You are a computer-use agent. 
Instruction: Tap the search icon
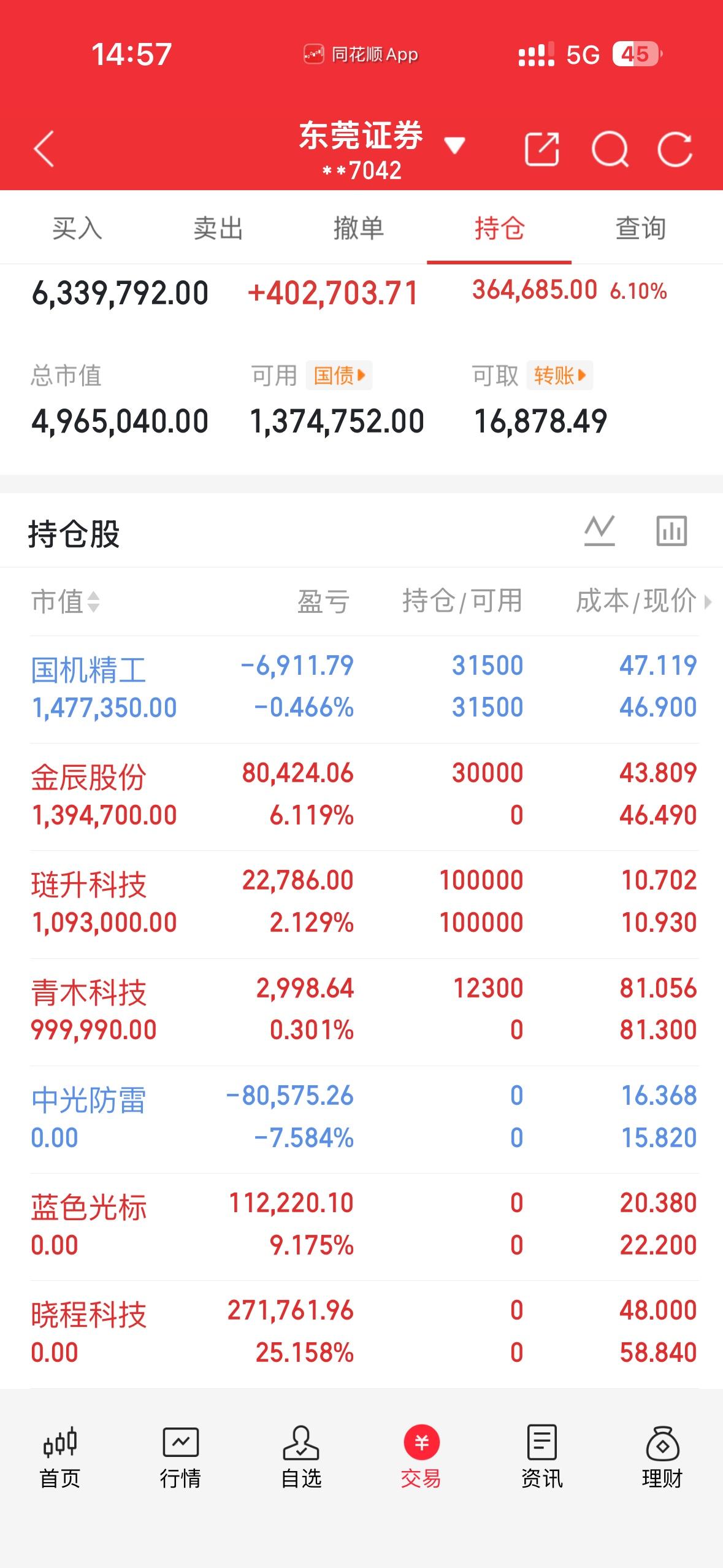(x=610, y=148)
